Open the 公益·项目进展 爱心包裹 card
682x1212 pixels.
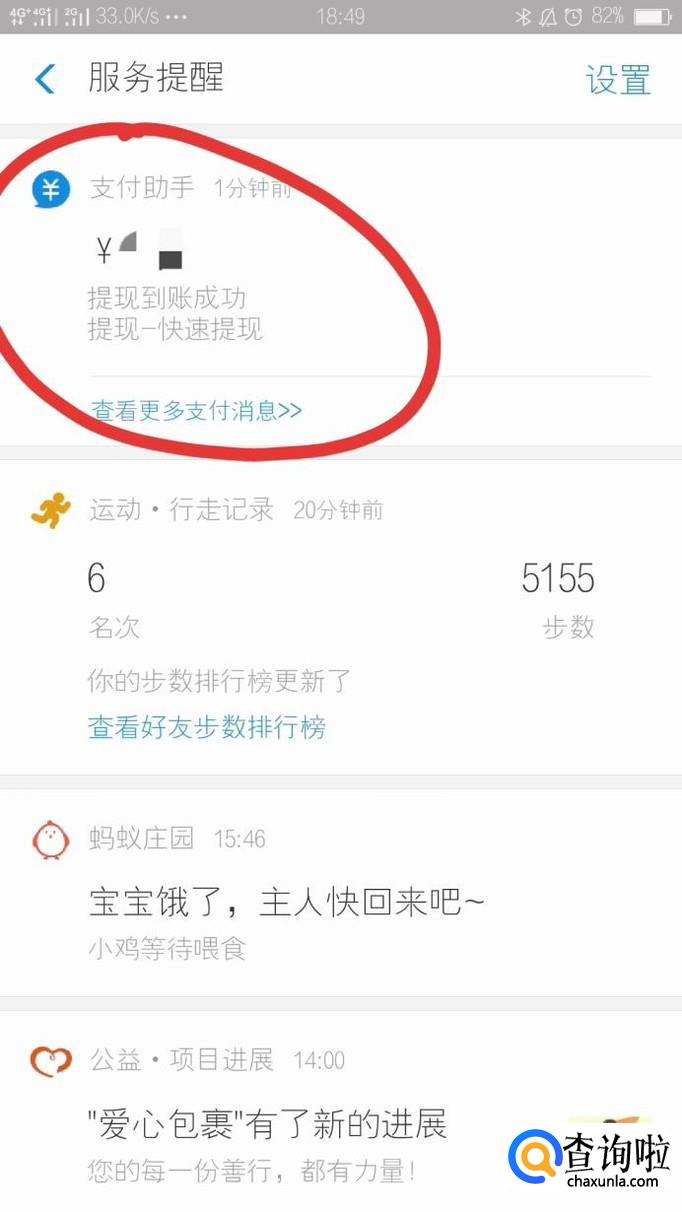(x=341, y=1111)
